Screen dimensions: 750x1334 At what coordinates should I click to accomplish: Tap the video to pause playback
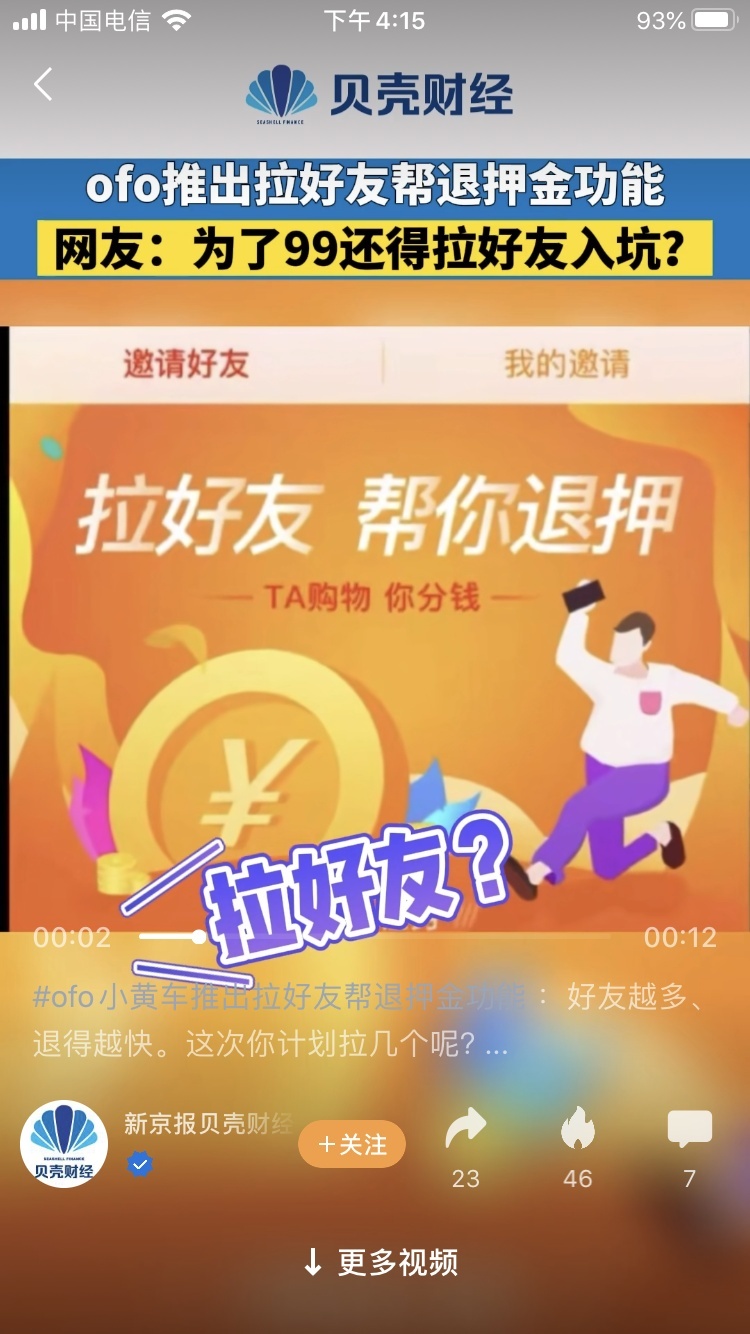pos(375,600)
